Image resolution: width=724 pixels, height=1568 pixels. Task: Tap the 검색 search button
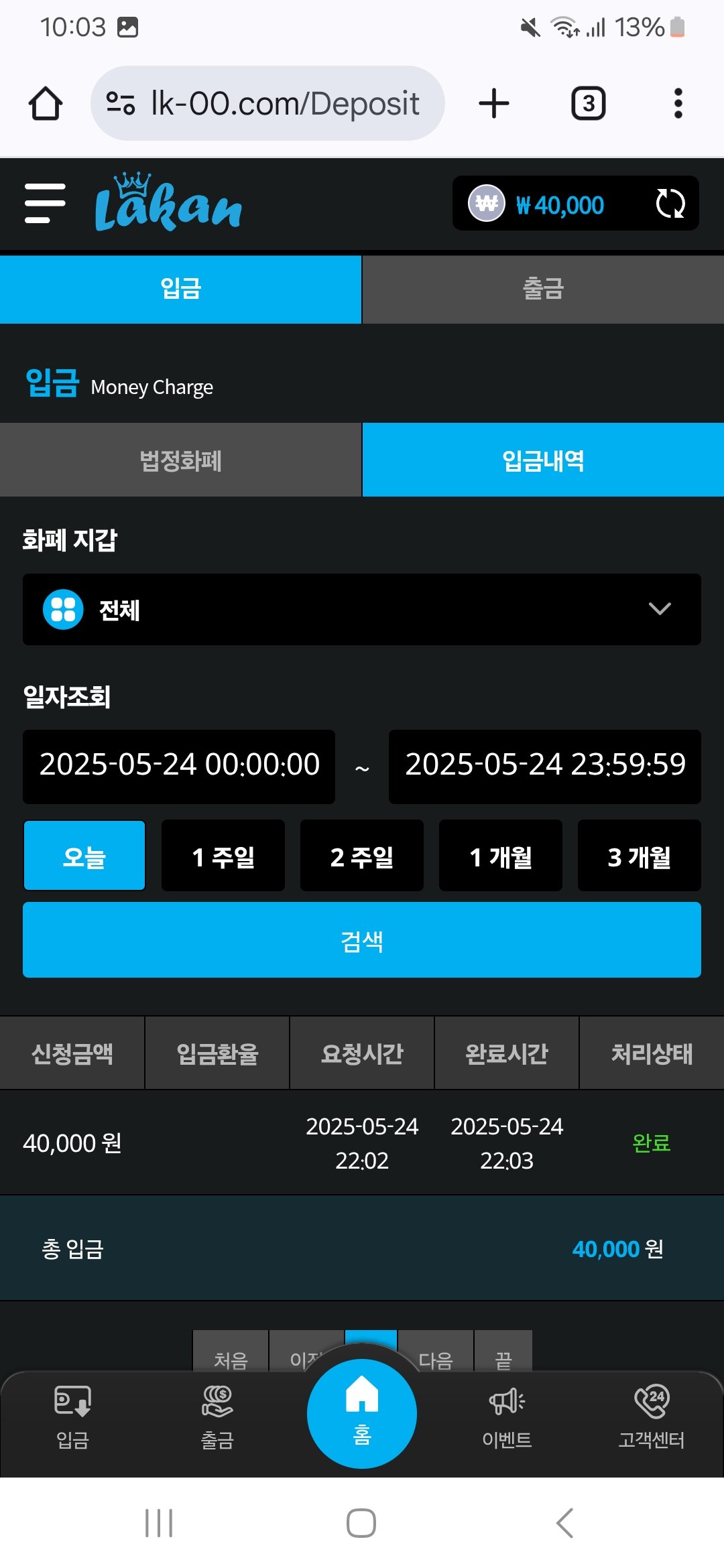362,940
